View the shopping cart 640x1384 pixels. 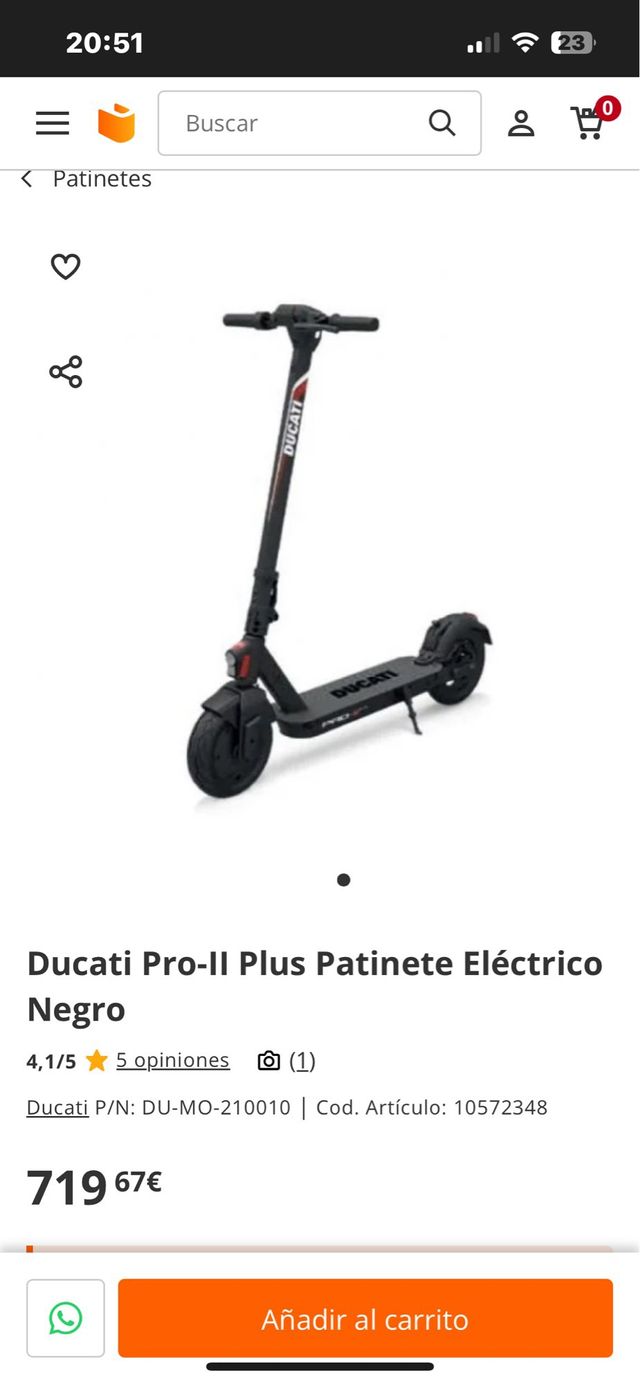click(x=588, y=122)
